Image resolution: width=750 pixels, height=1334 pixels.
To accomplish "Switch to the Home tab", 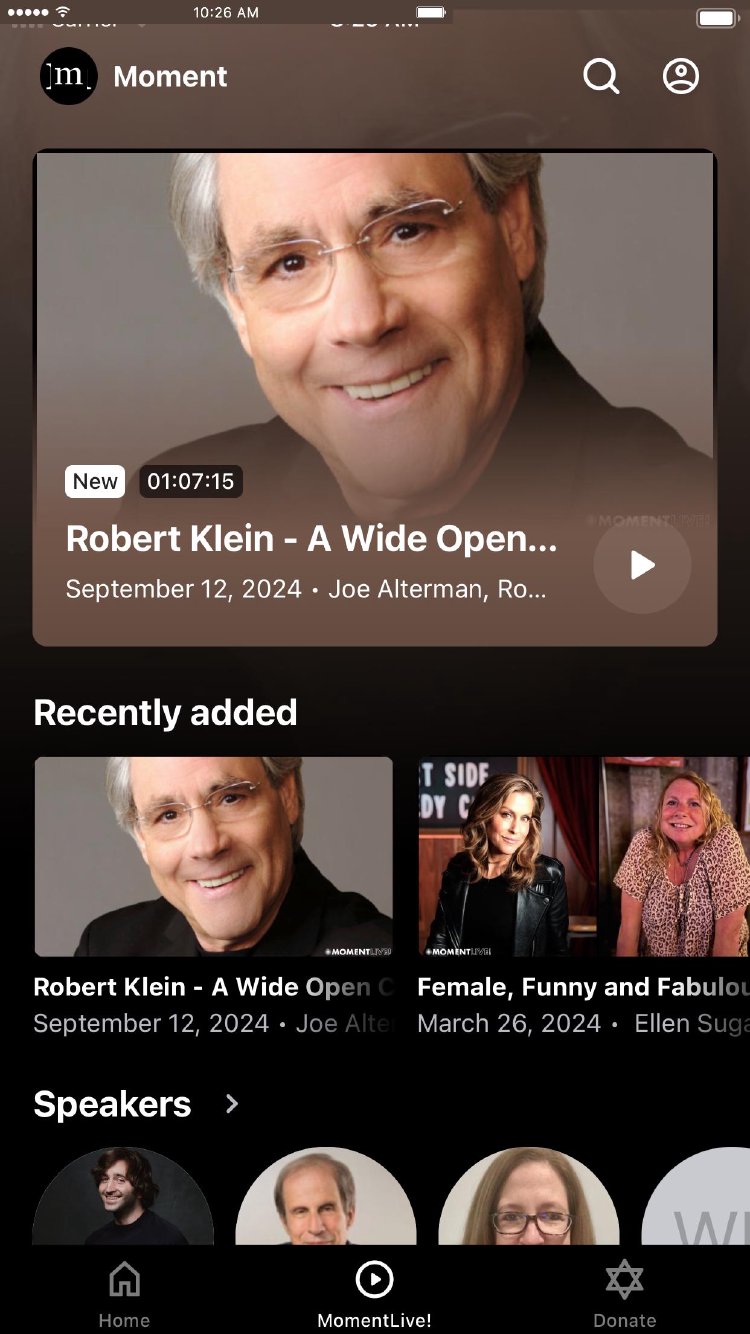I will tap(124, 1294).
